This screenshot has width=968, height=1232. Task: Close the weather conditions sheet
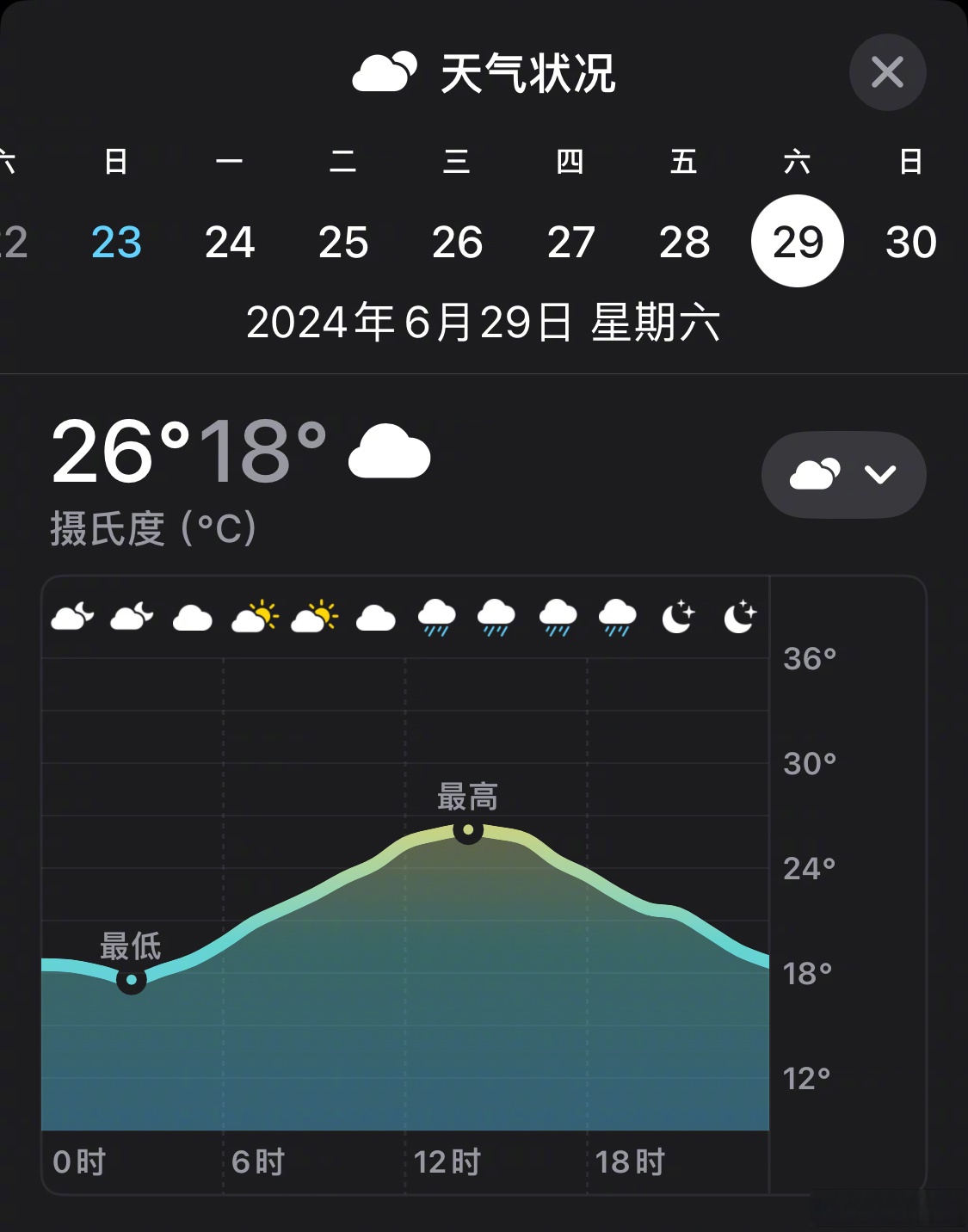coord(887,72)
